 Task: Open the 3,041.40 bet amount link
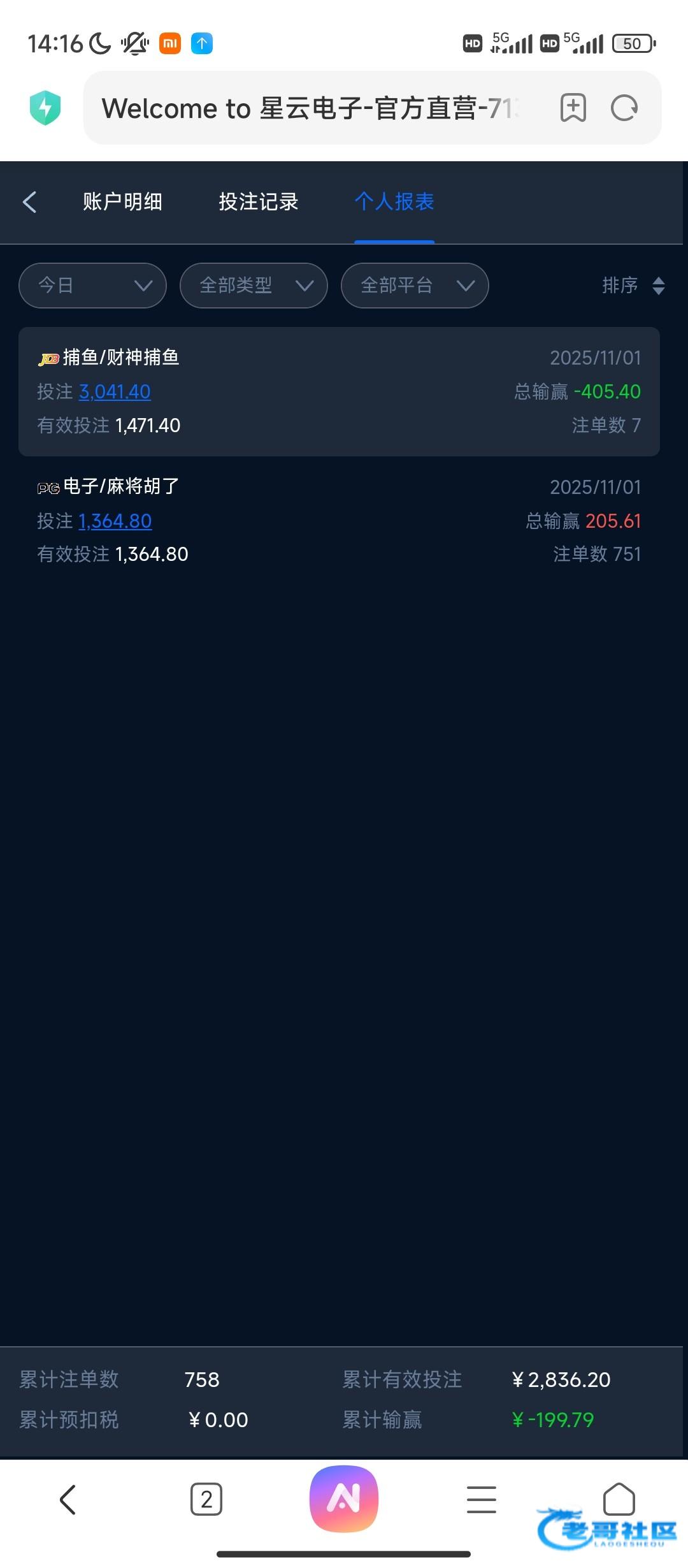click(115, 391)
